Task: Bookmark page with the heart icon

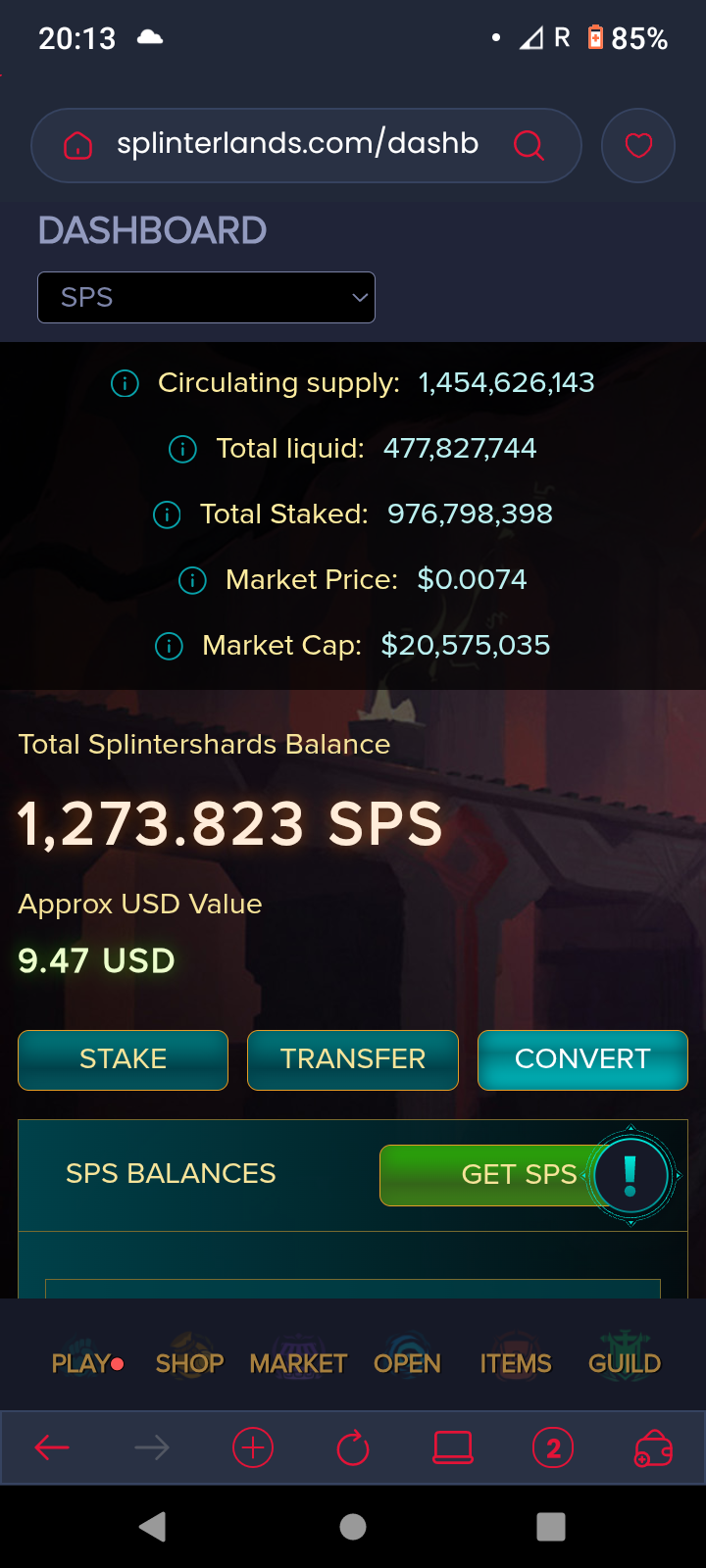Action: (x=638, y=146)
